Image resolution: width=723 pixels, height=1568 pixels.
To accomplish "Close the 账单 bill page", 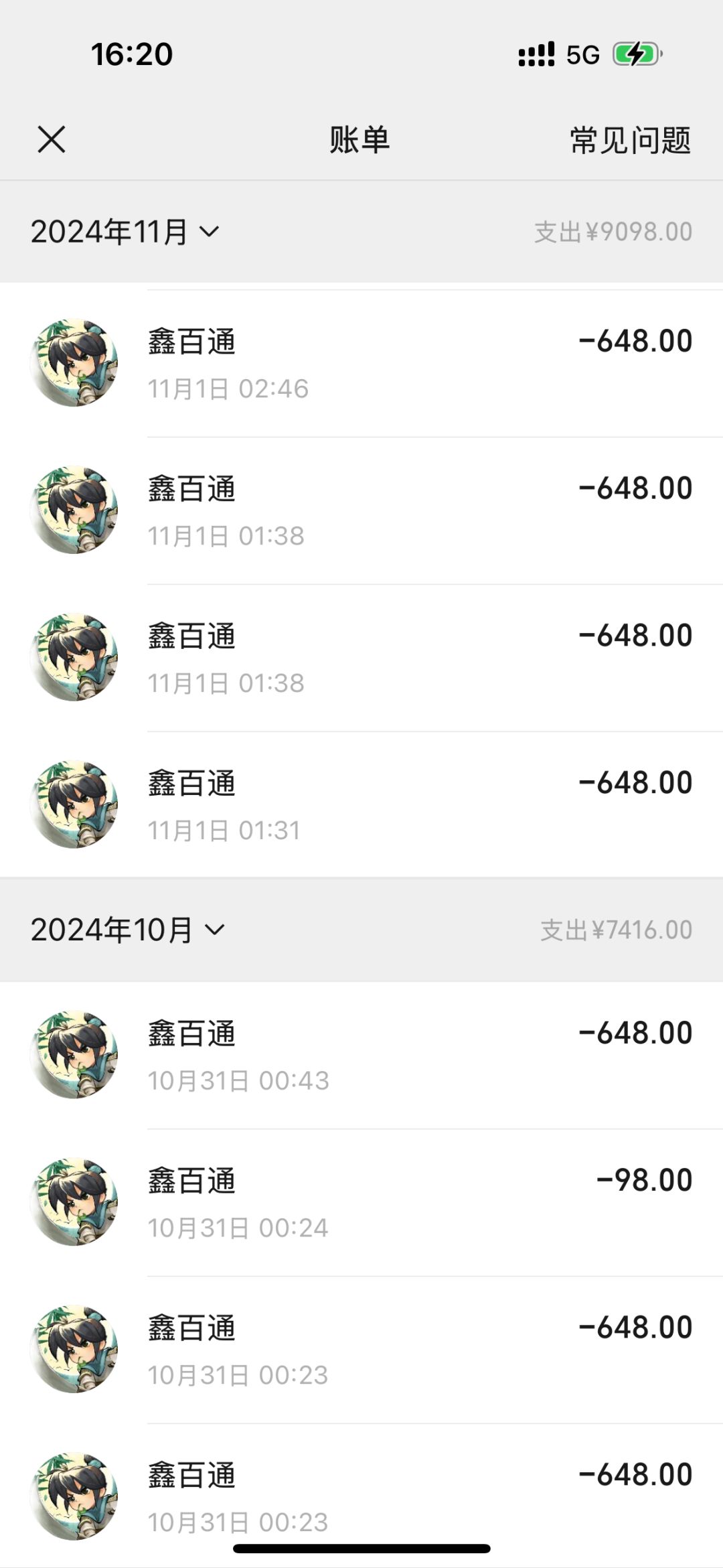I will (x=52, y=140).
